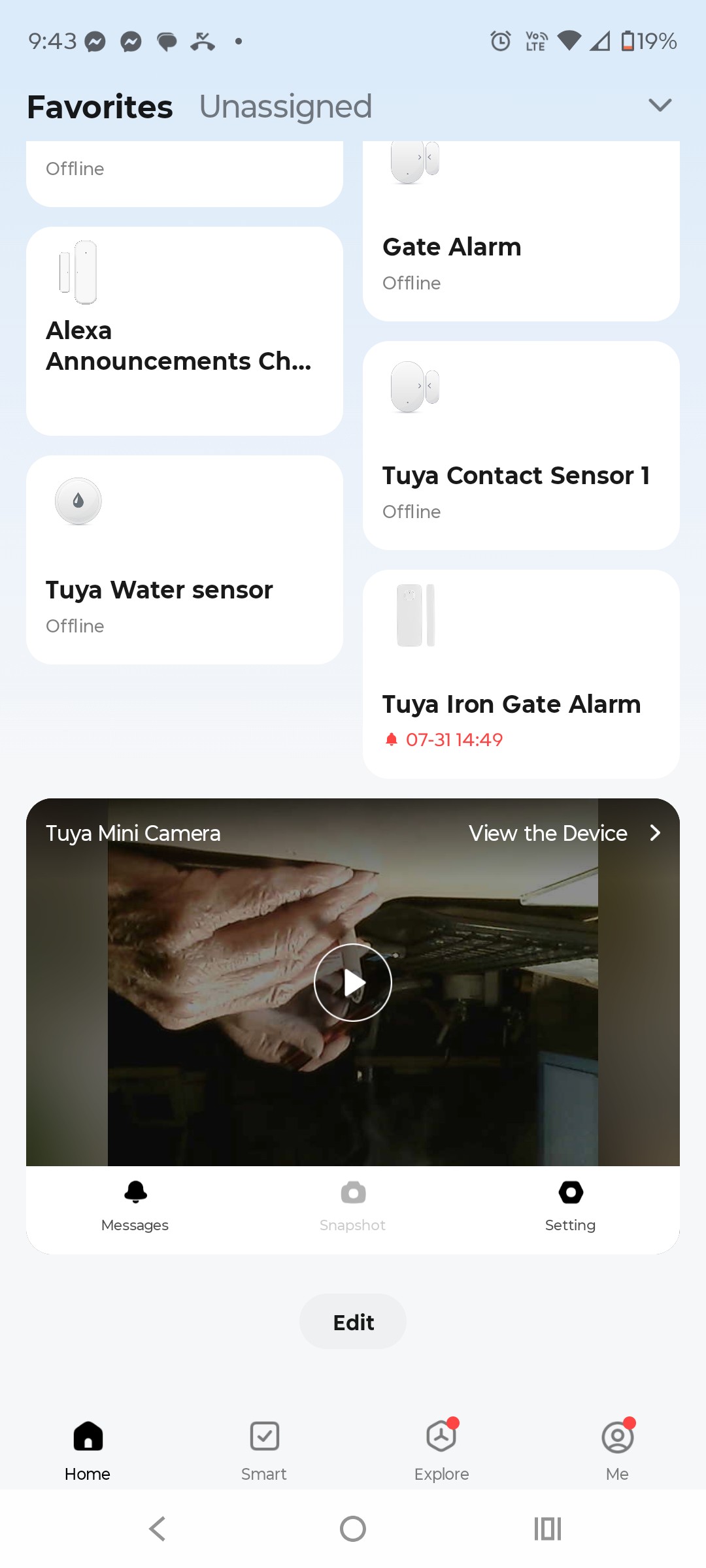The image size is (706, 1568).
Task: Expand the room list chevron
Action: pos(660,105)
